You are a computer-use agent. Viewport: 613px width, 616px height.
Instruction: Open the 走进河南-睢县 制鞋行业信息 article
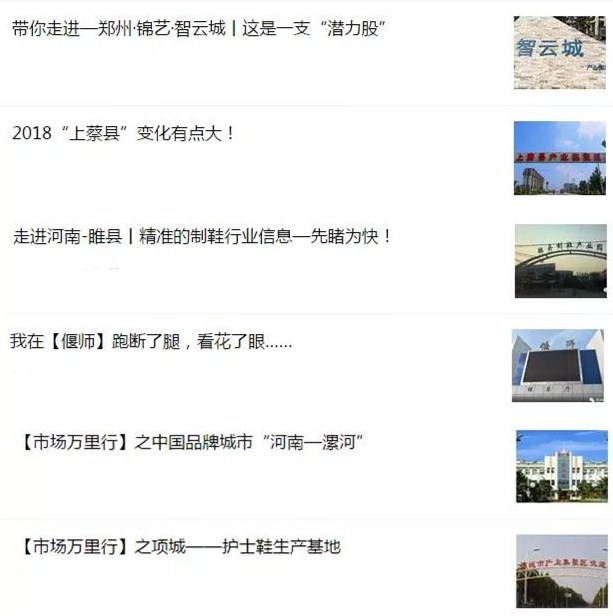(201, 237)
